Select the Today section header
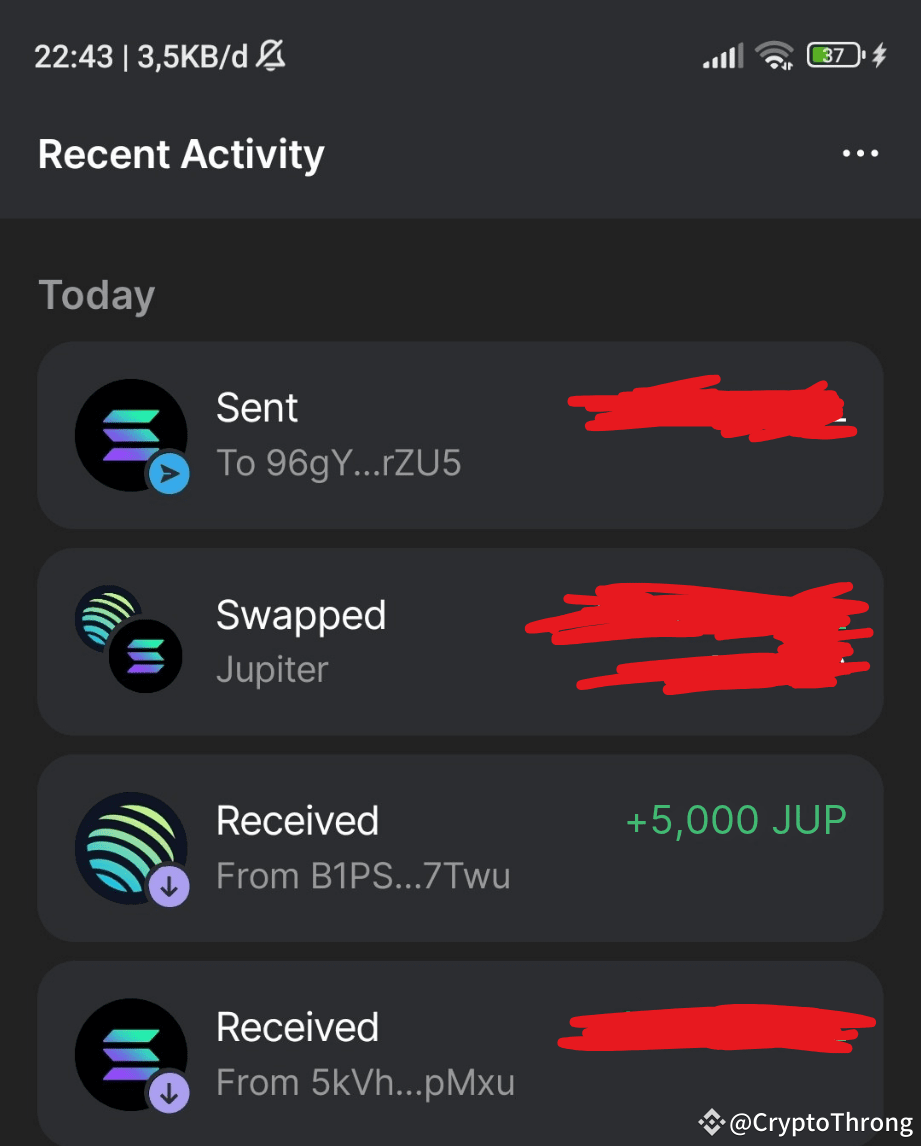This screenshot has height=1146, width=921. coord(96,294)
